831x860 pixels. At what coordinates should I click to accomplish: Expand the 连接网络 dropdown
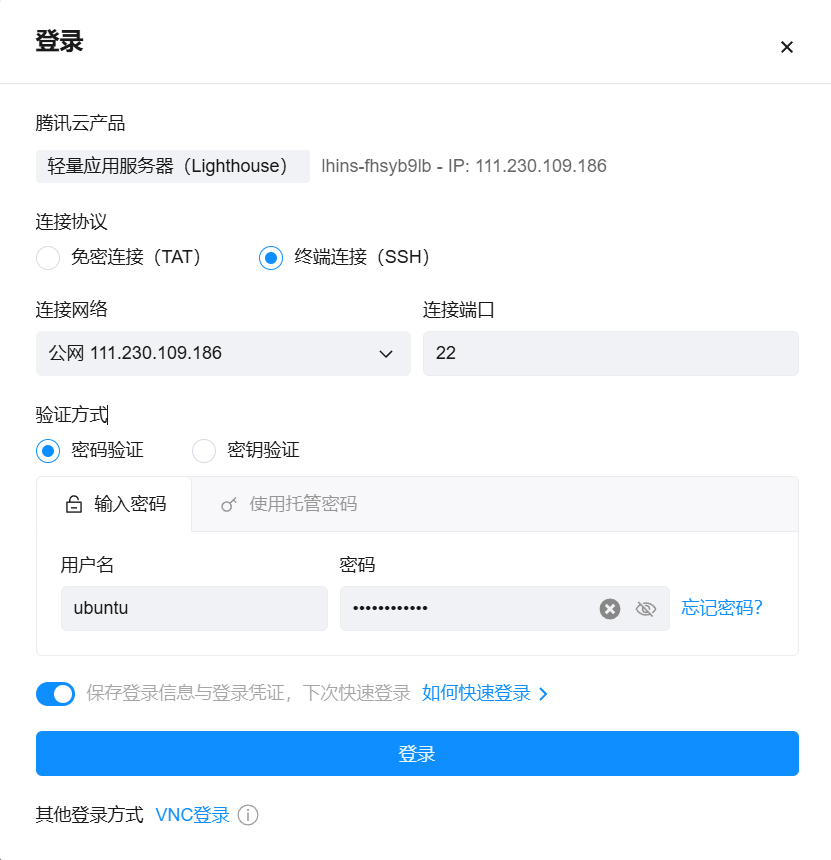pos(223,353)
